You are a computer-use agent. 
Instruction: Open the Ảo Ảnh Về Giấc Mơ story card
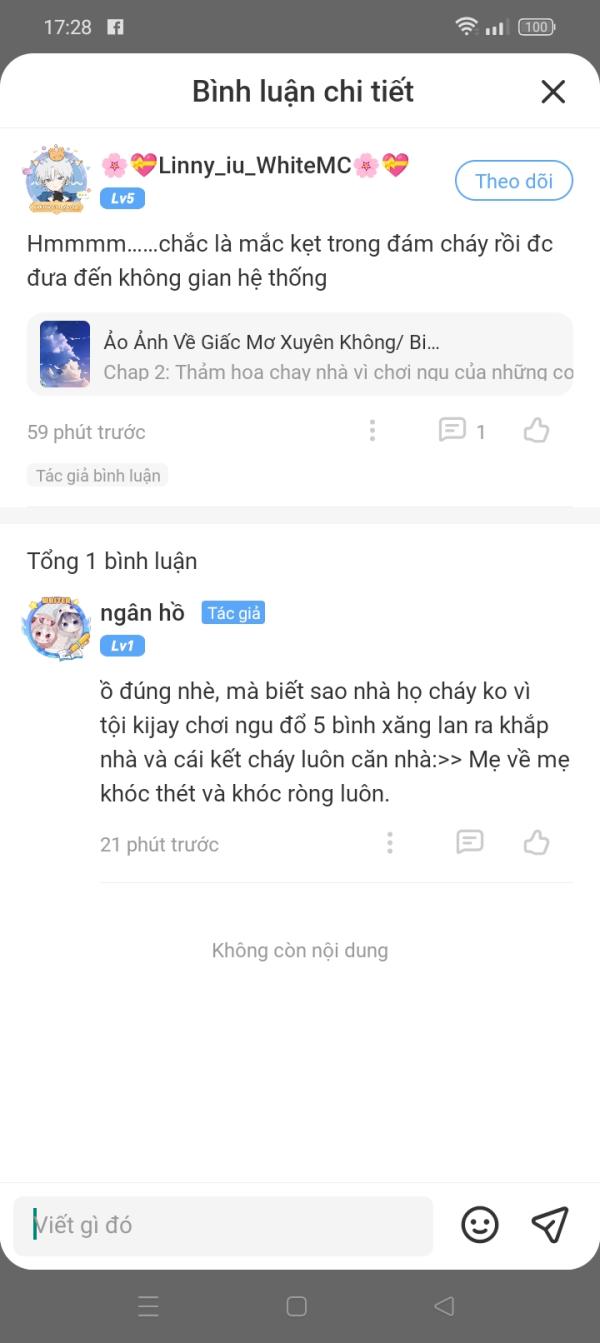coord(300,354)
